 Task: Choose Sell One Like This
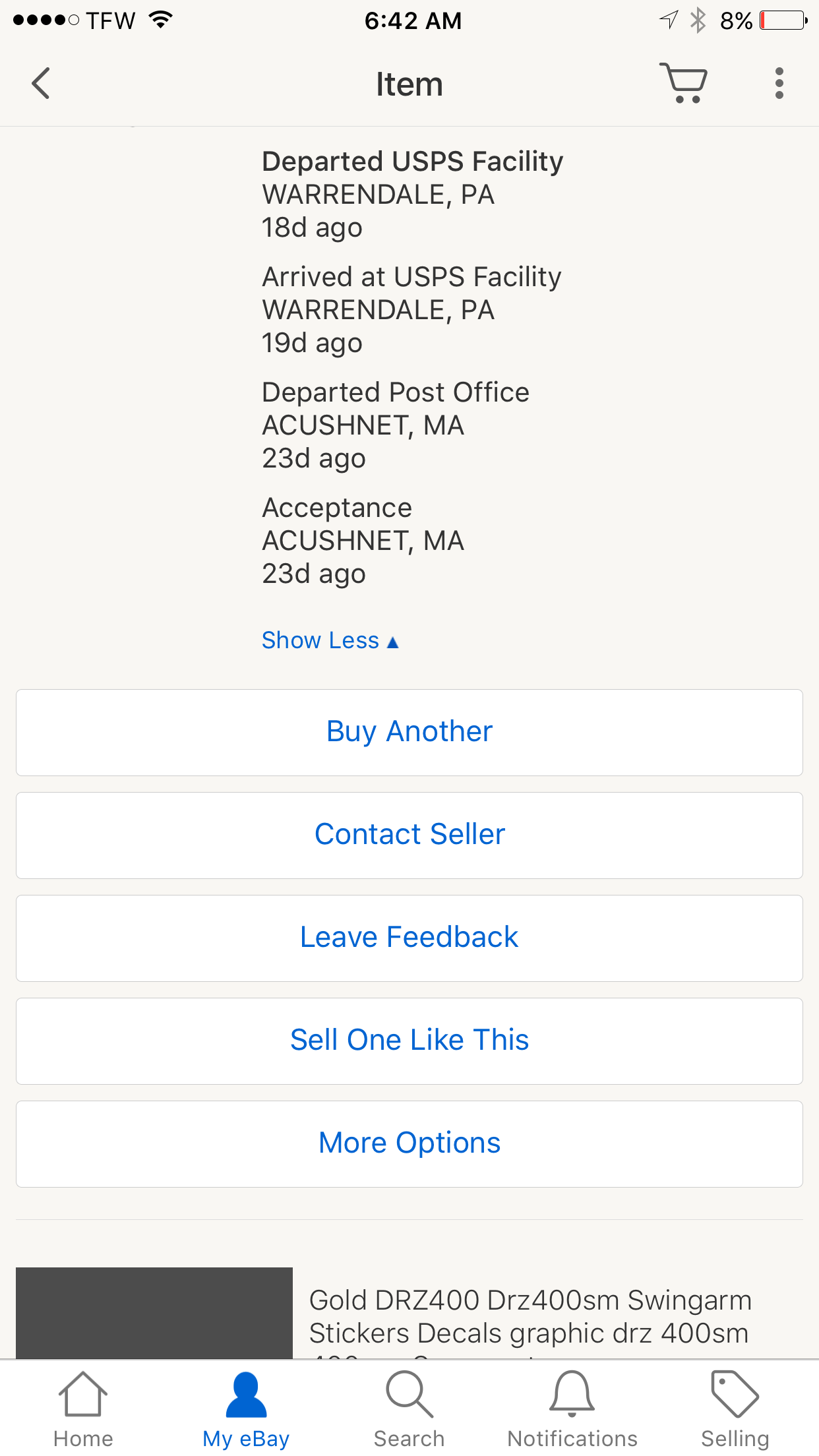tap(409, 1041)
